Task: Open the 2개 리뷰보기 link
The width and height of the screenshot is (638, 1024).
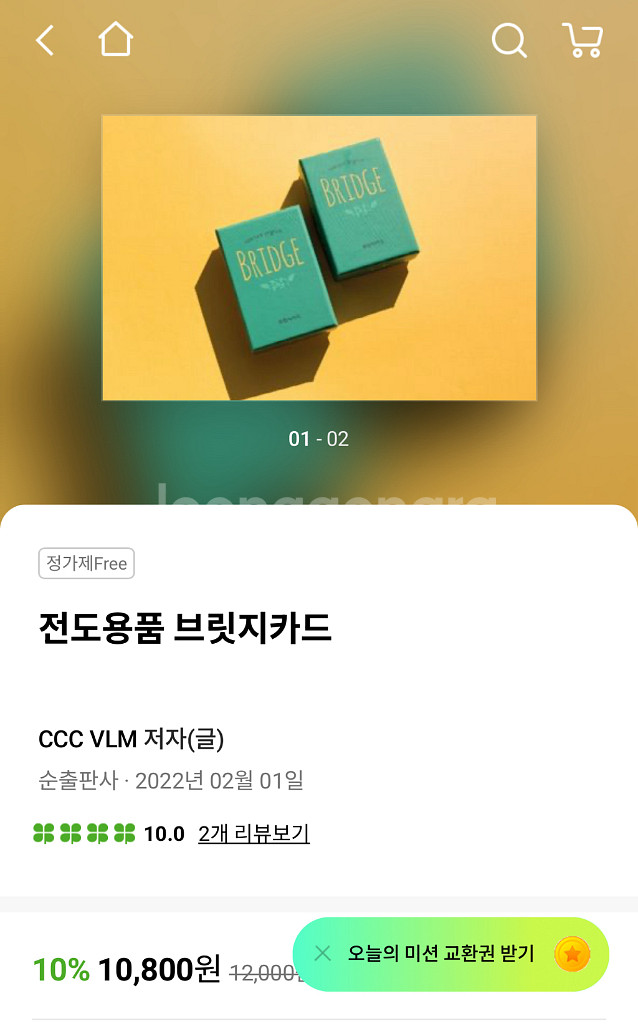Action: coord(254,834)
